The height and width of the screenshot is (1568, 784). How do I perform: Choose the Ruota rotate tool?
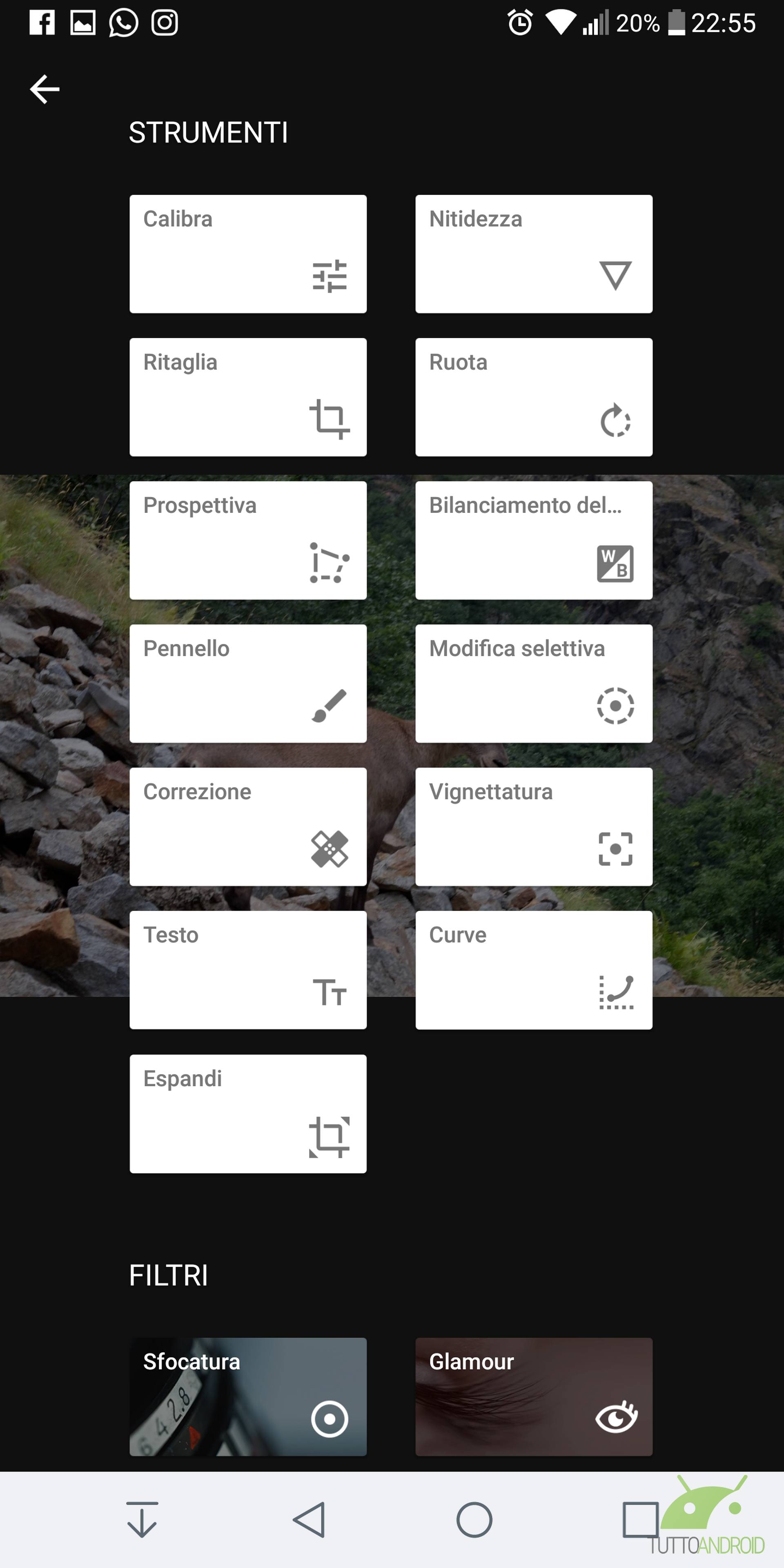[x=533, y=397]
